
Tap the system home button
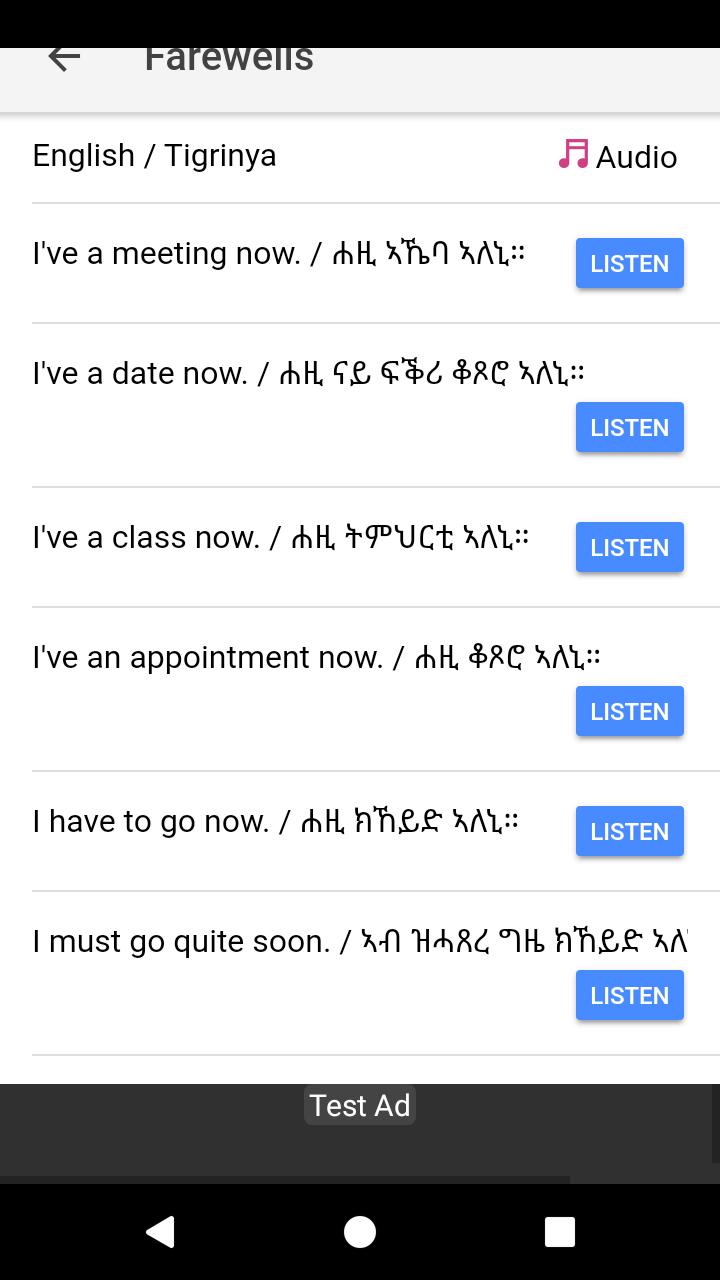[360, 1232]
